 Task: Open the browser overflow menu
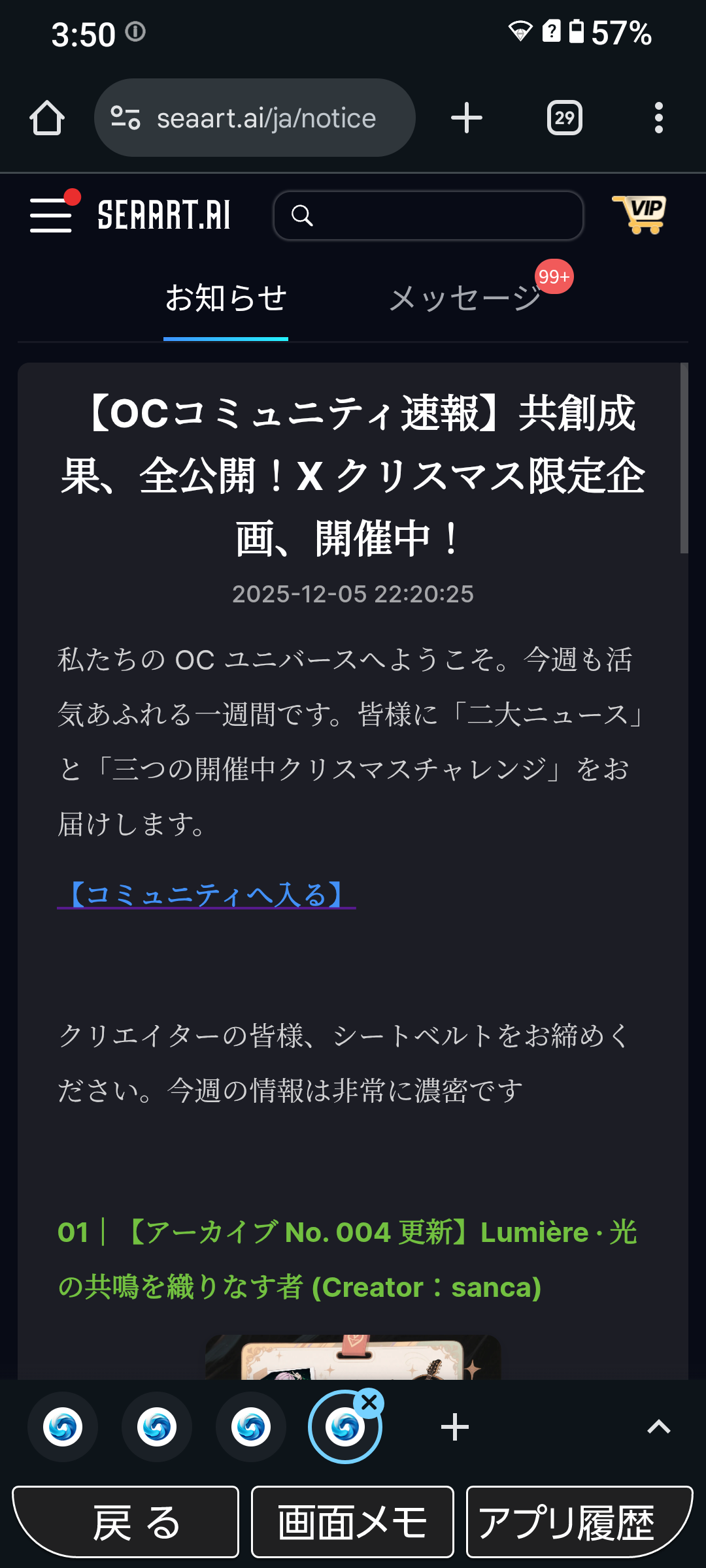658,118
